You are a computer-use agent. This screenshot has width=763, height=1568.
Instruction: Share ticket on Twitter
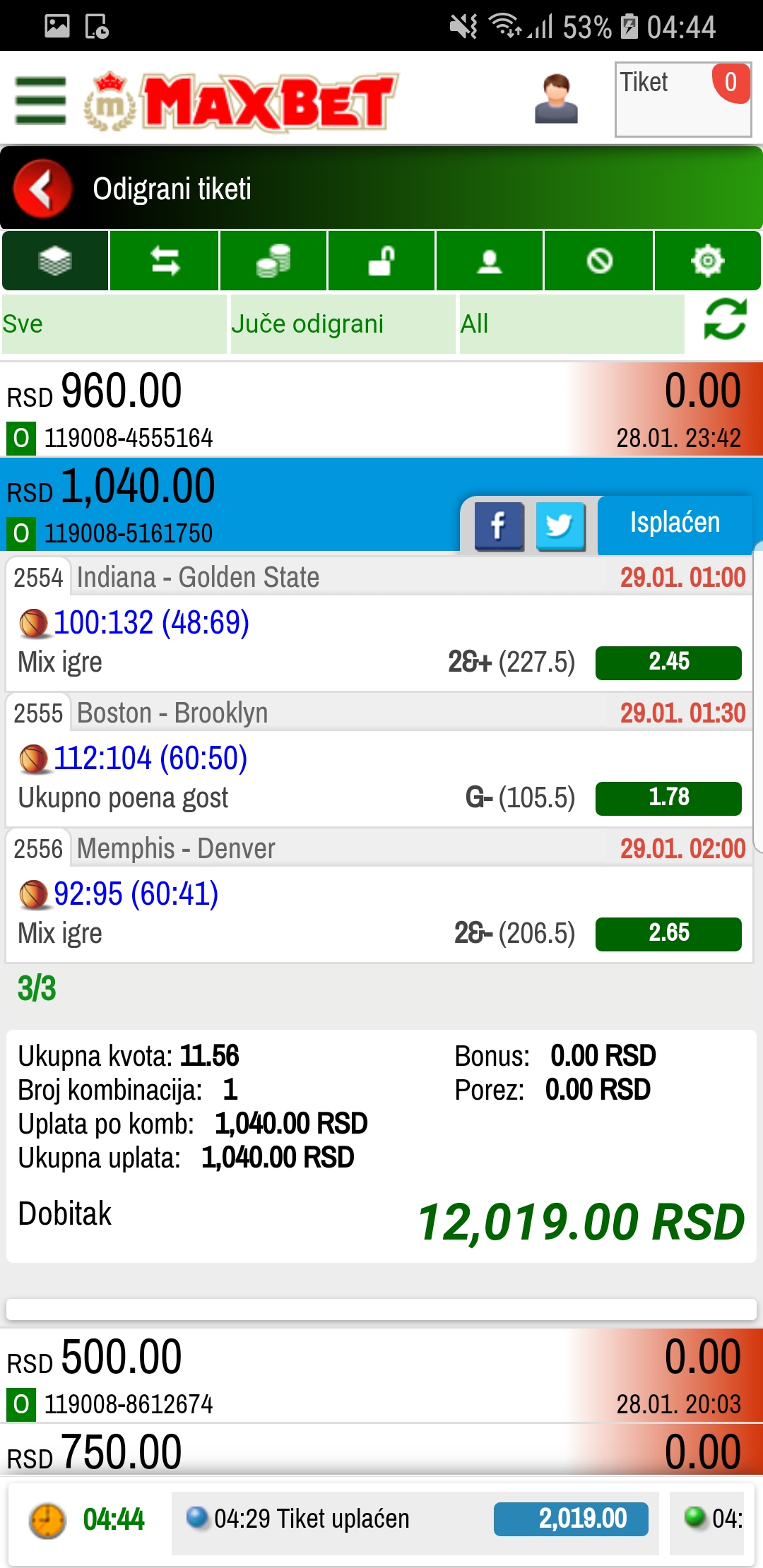click(560, 526)
